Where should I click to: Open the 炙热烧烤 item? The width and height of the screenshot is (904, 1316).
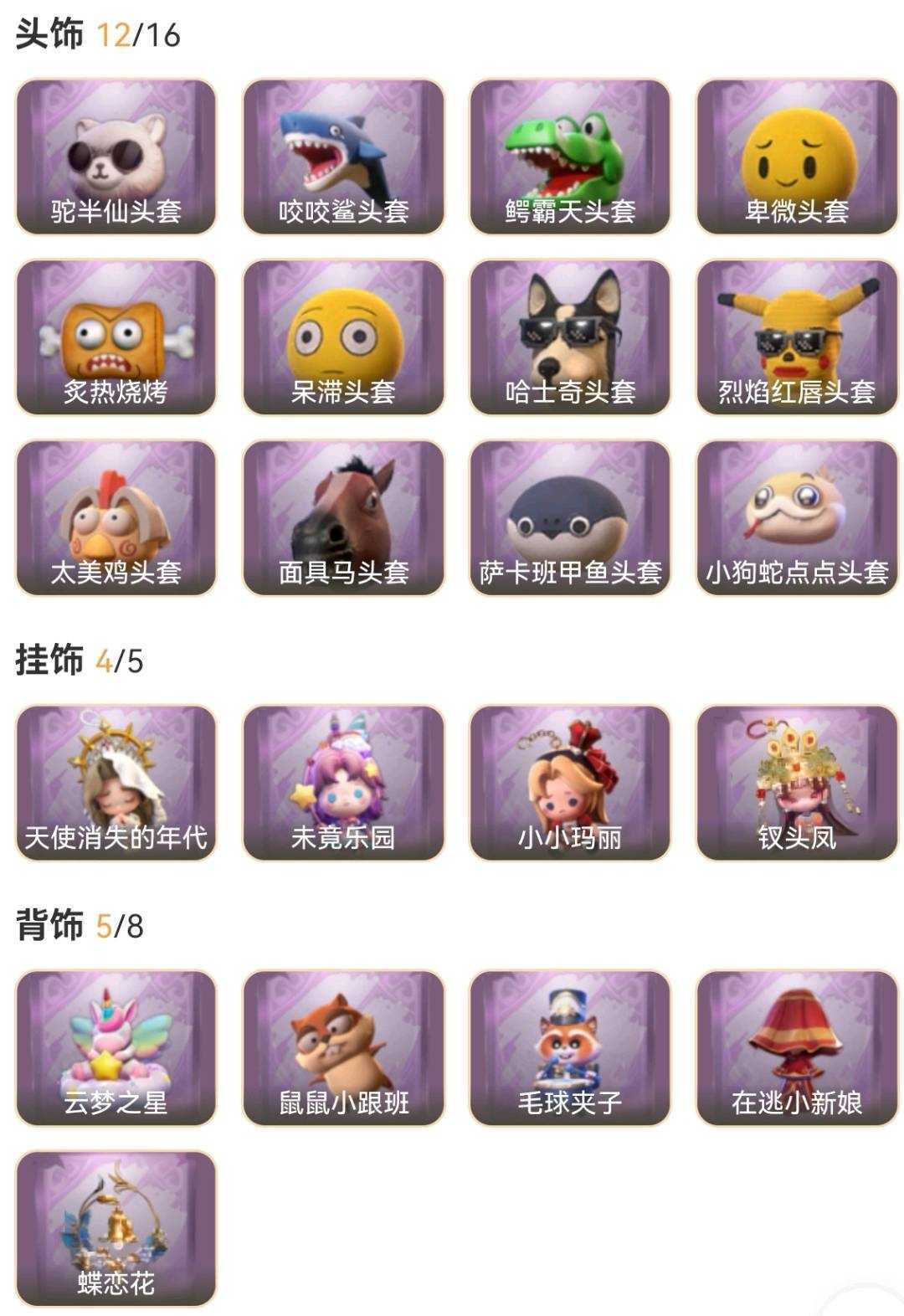pyautogui.click(x=116, y=337)
